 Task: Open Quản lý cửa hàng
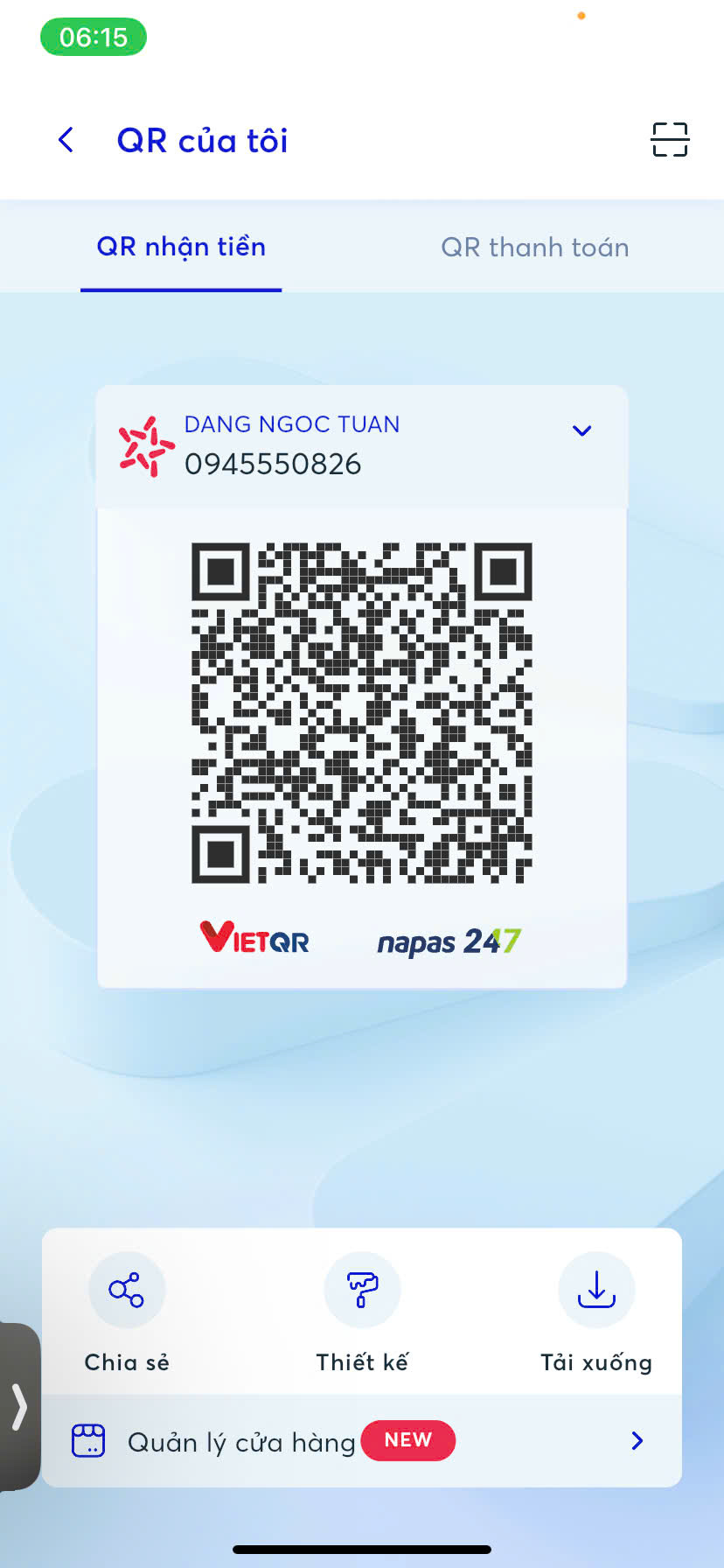click(x=362, y=1441)
